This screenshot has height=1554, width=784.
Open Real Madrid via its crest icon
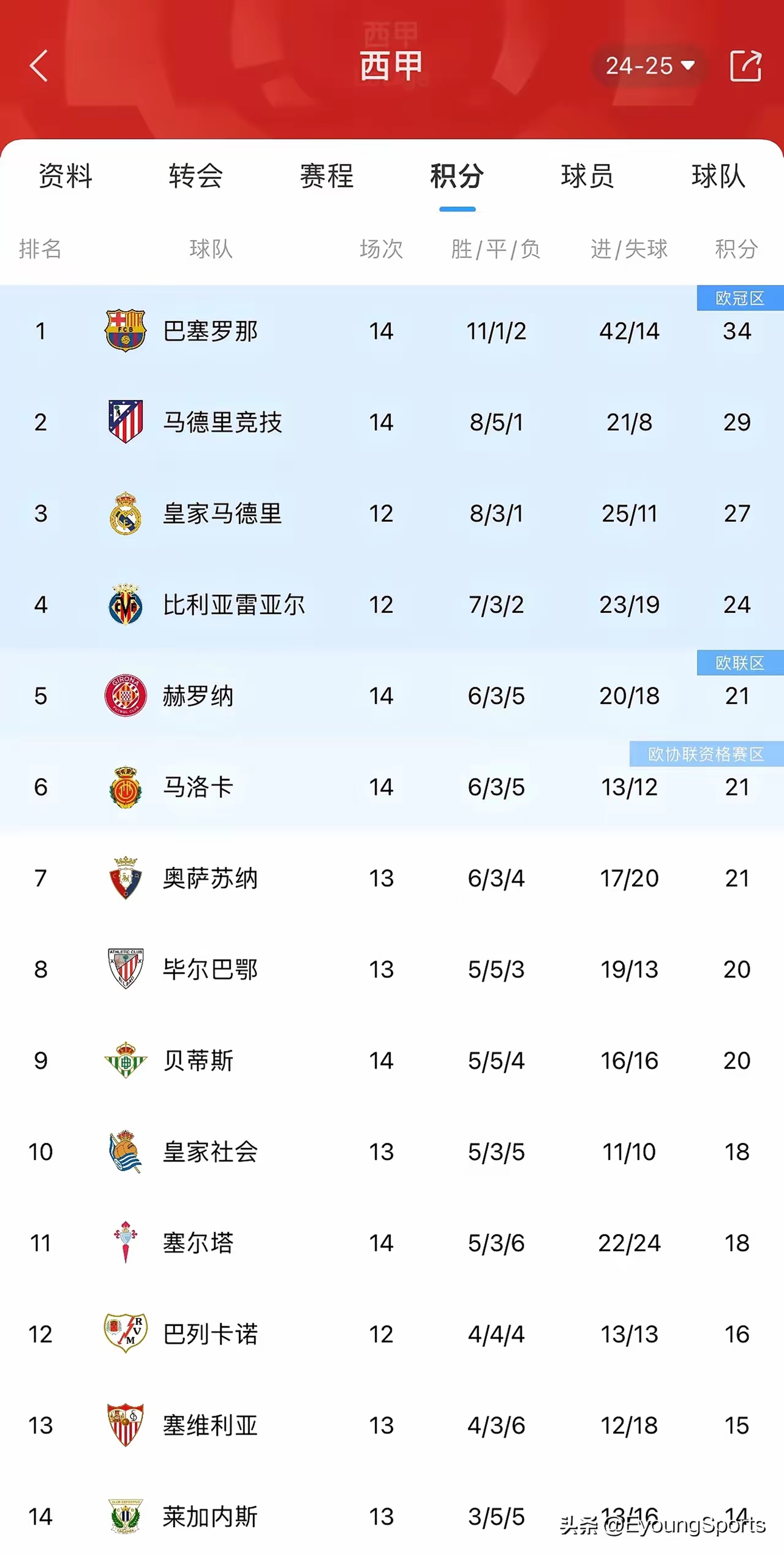pos(124,514)
